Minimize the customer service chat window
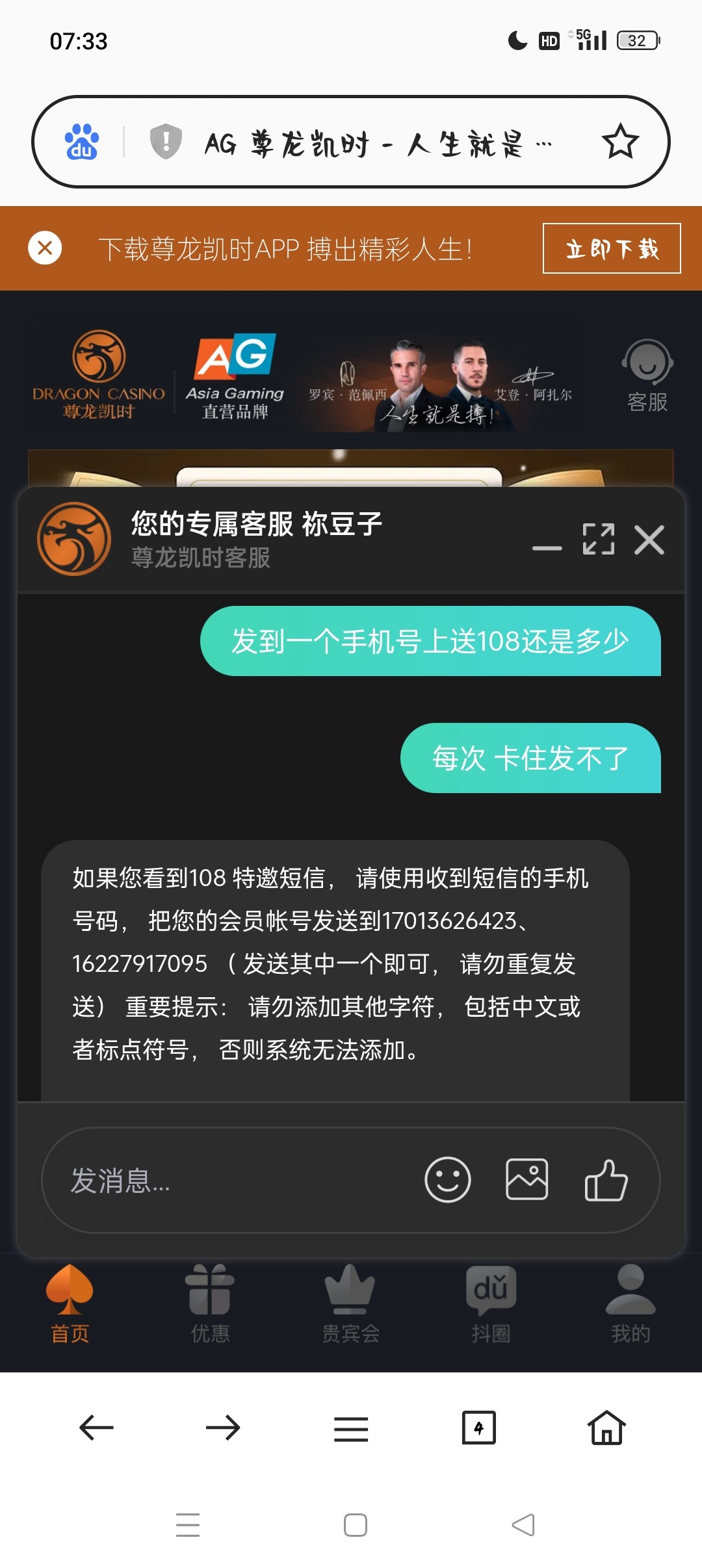 [547, 547]
